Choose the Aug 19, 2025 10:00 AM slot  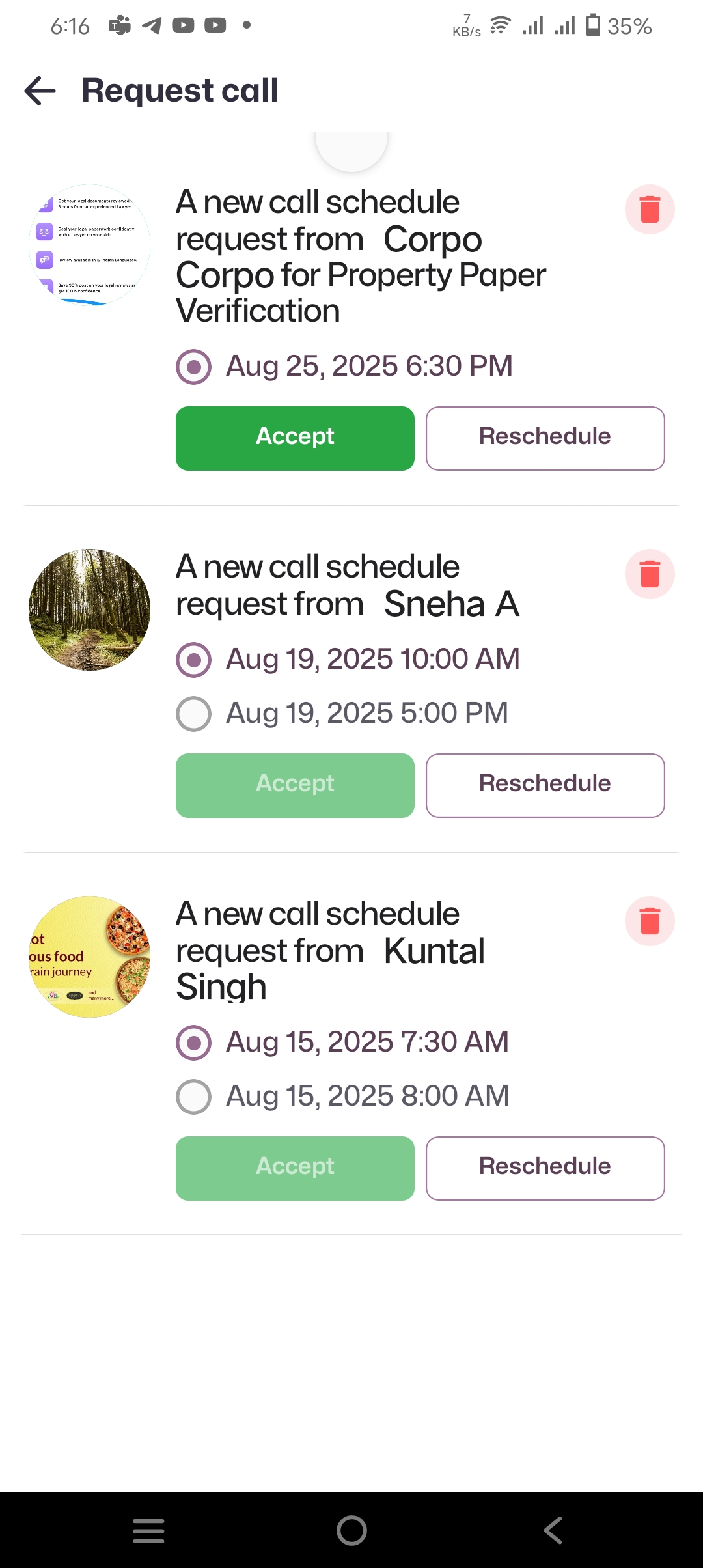193,660
